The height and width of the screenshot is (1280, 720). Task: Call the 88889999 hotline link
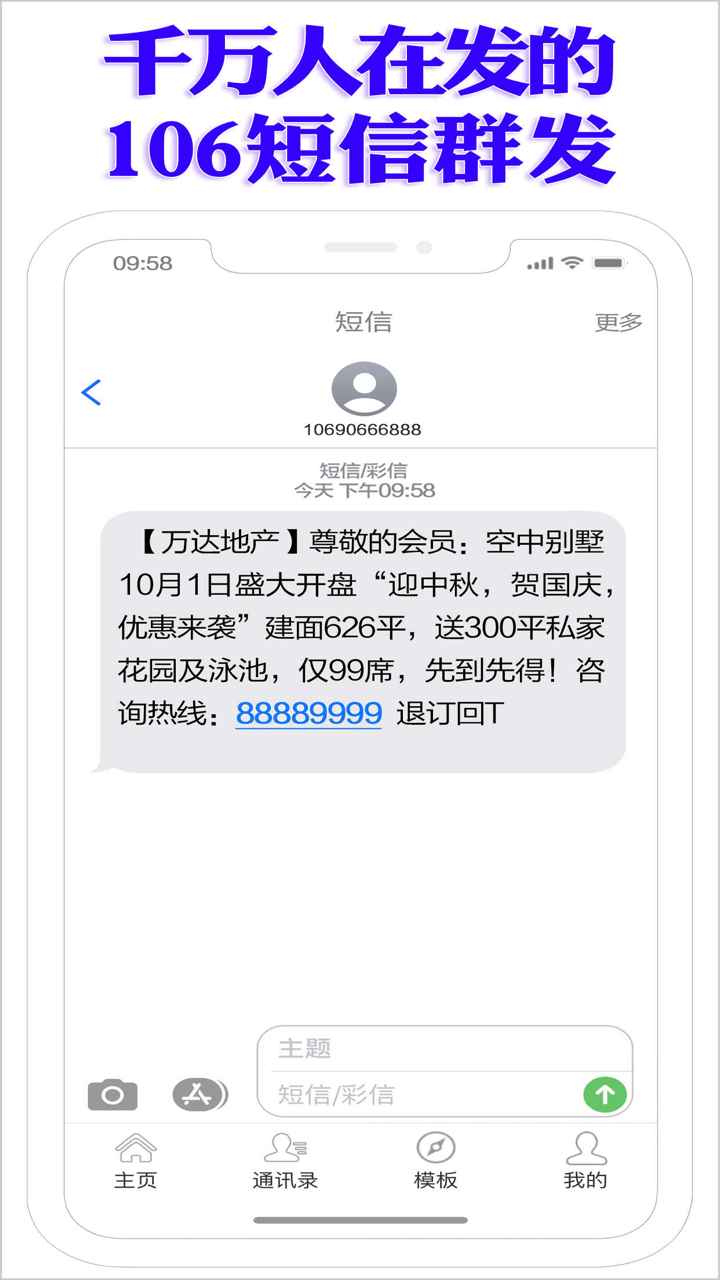[x=307, y=713]
